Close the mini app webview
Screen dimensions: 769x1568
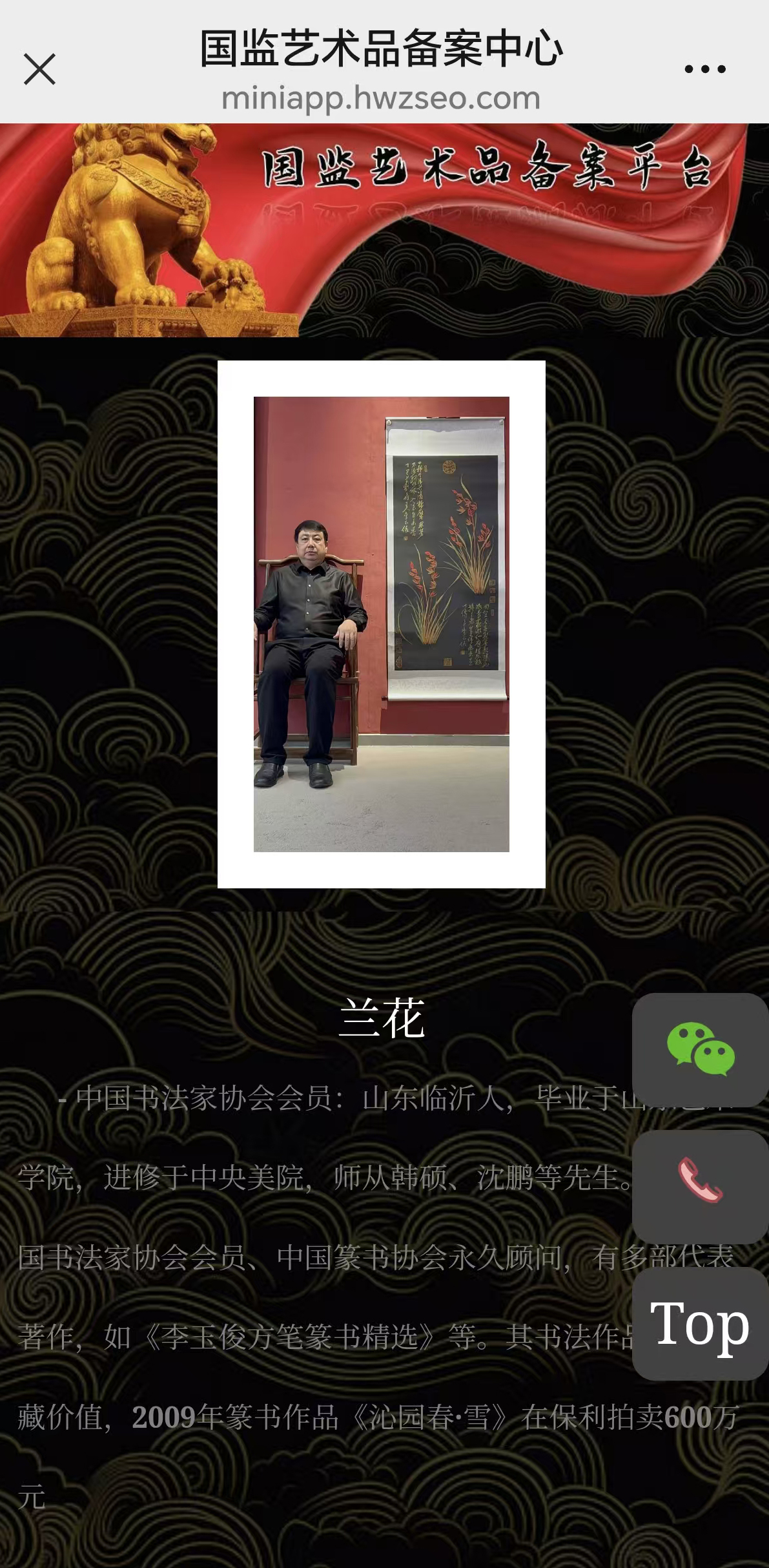[x=39, y=69]
